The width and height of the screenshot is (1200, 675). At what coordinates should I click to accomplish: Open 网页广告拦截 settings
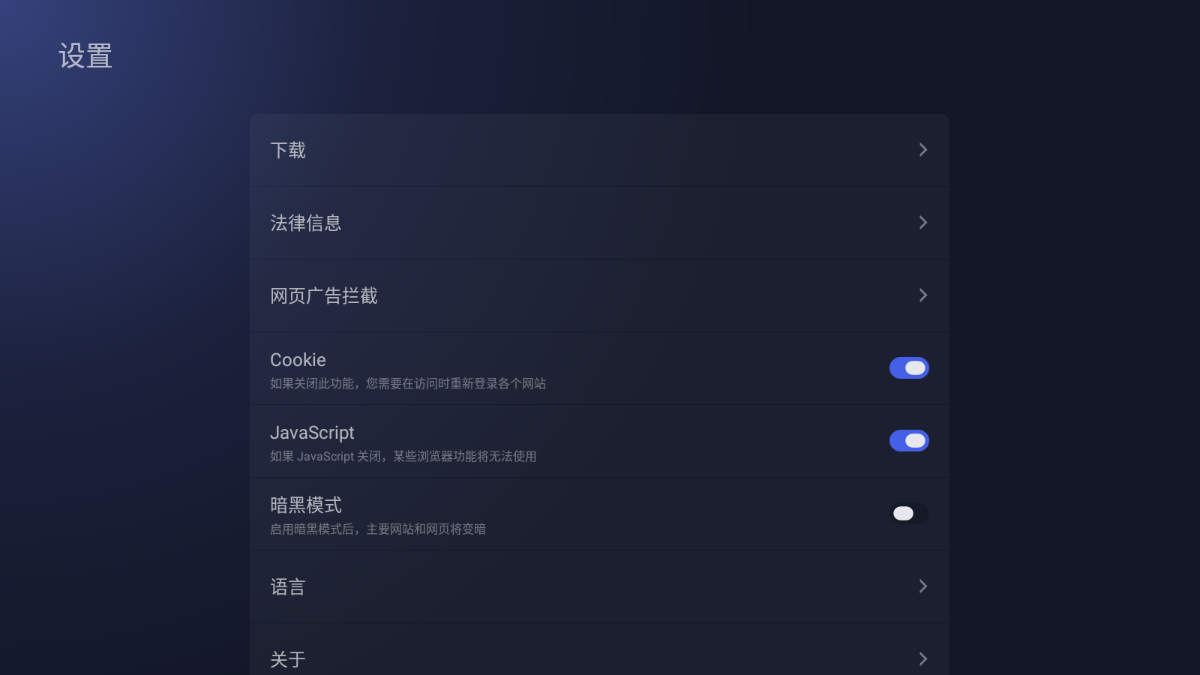pos(599,296)
